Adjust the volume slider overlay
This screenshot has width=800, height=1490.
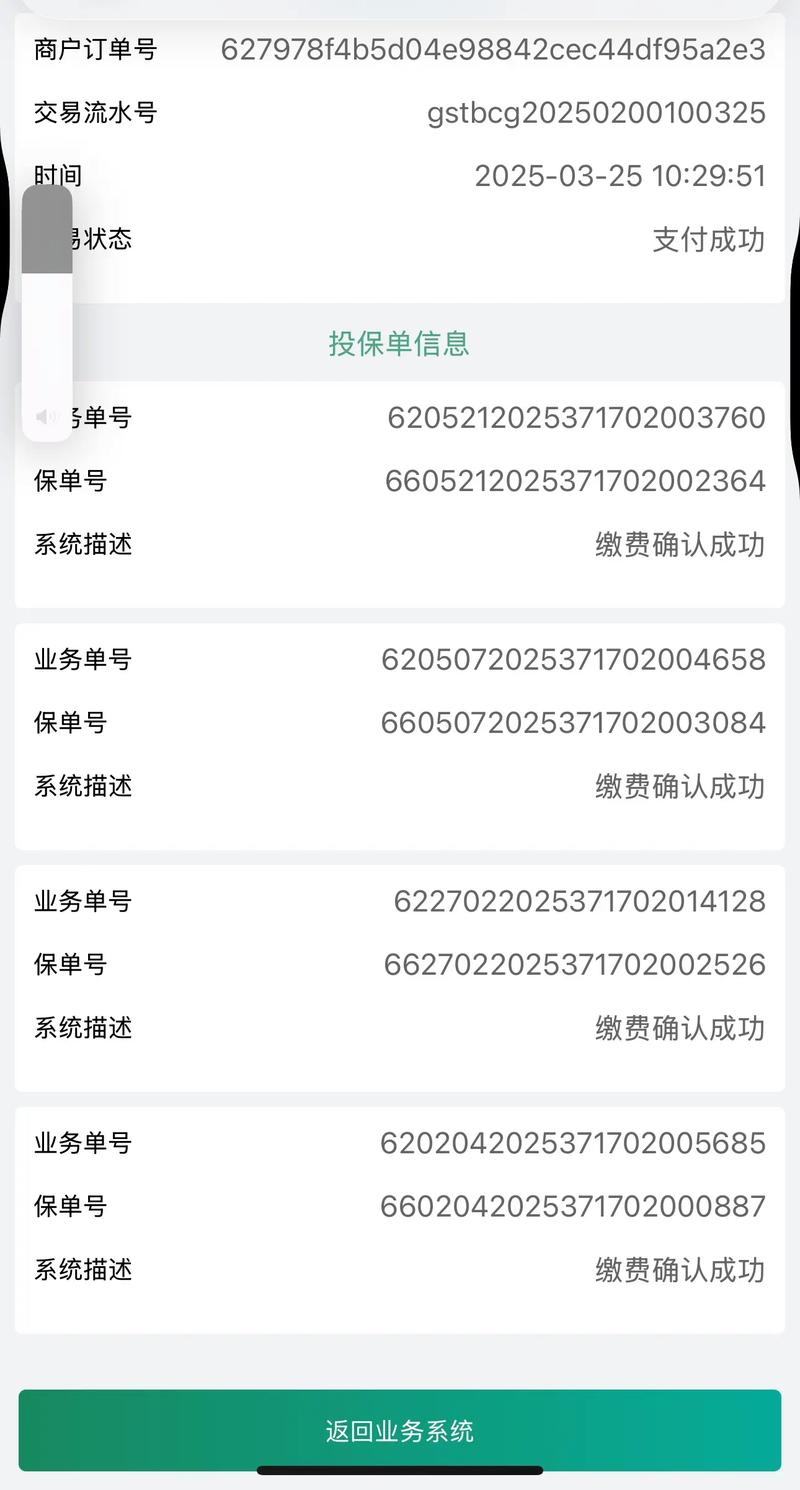pos(47,300)
